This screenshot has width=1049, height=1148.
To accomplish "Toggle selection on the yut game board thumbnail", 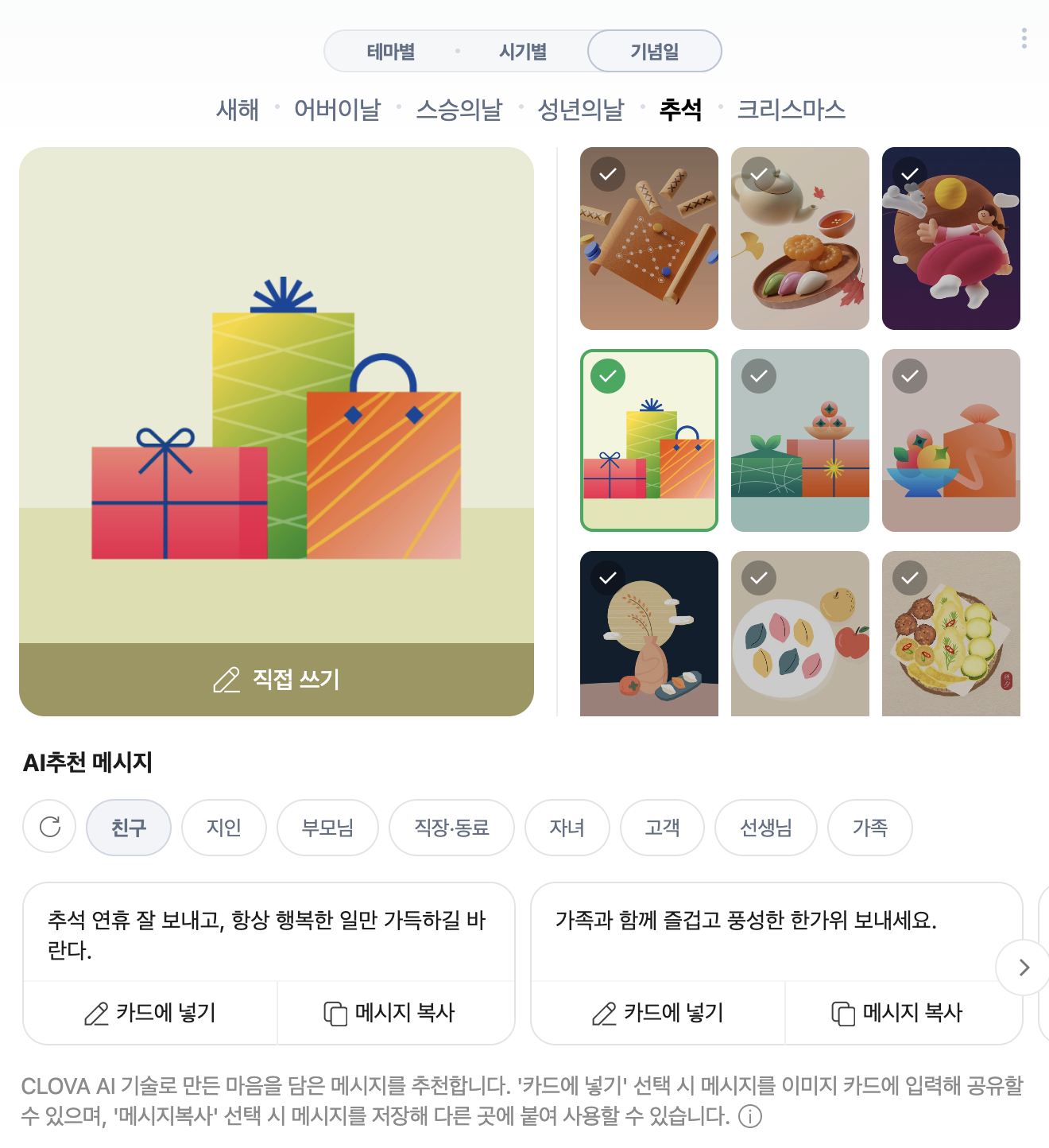I will point(607,175).
